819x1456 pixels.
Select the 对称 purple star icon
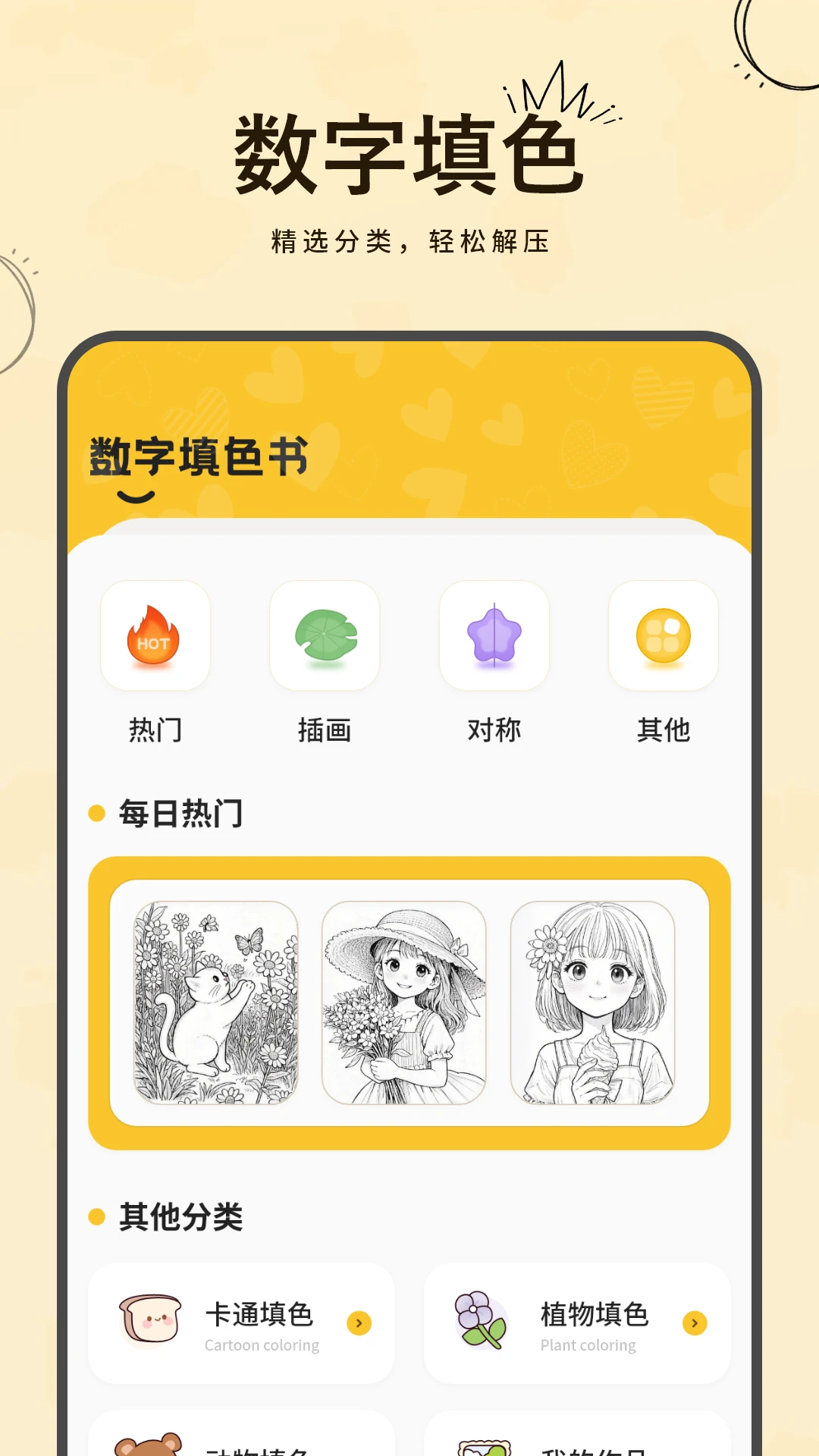tap(494, 635)
